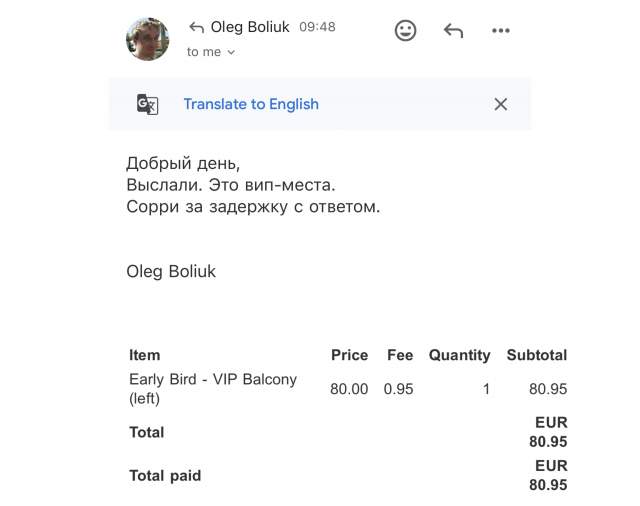The height and width of the screenshot is (506, 640).
Task: Dismiss the translation banner
Action: click(501, 104)
